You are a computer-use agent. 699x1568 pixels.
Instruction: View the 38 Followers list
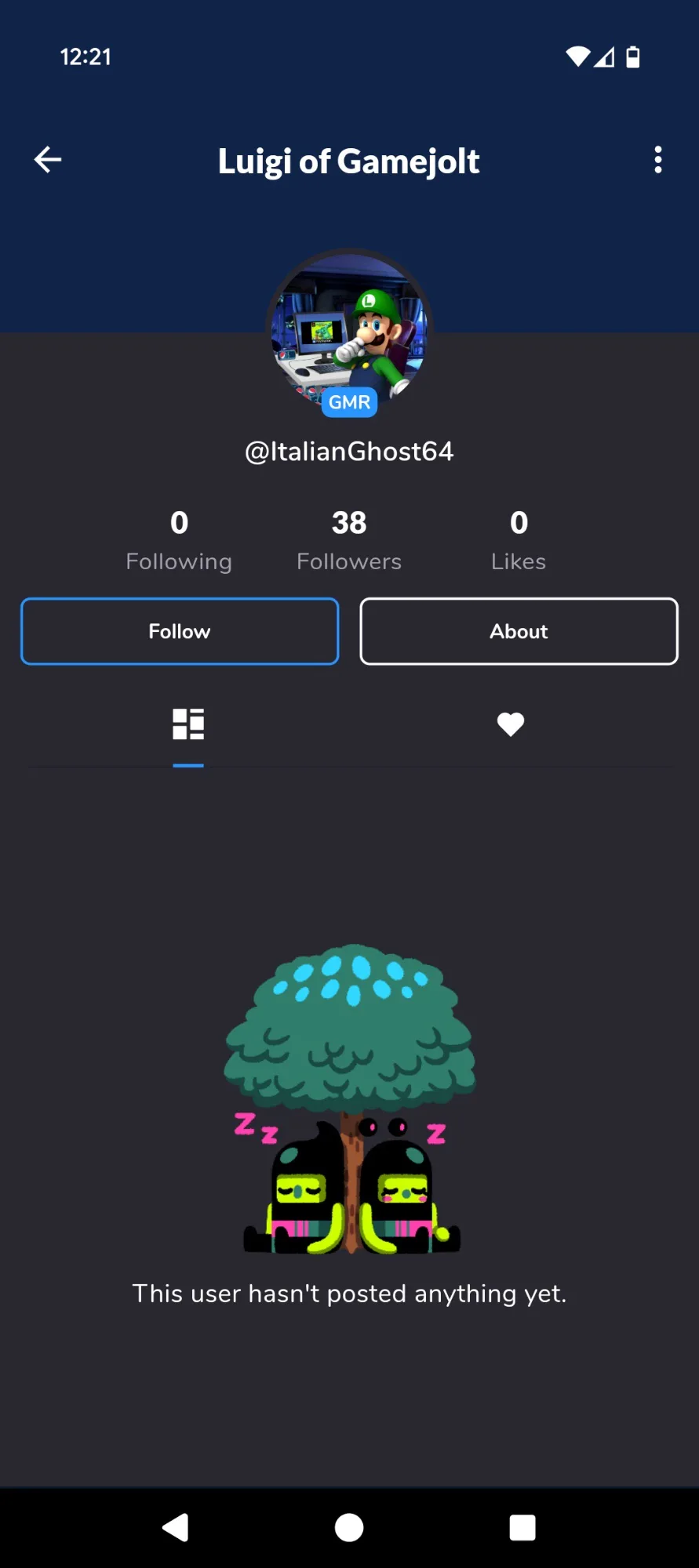pos(349,540)
